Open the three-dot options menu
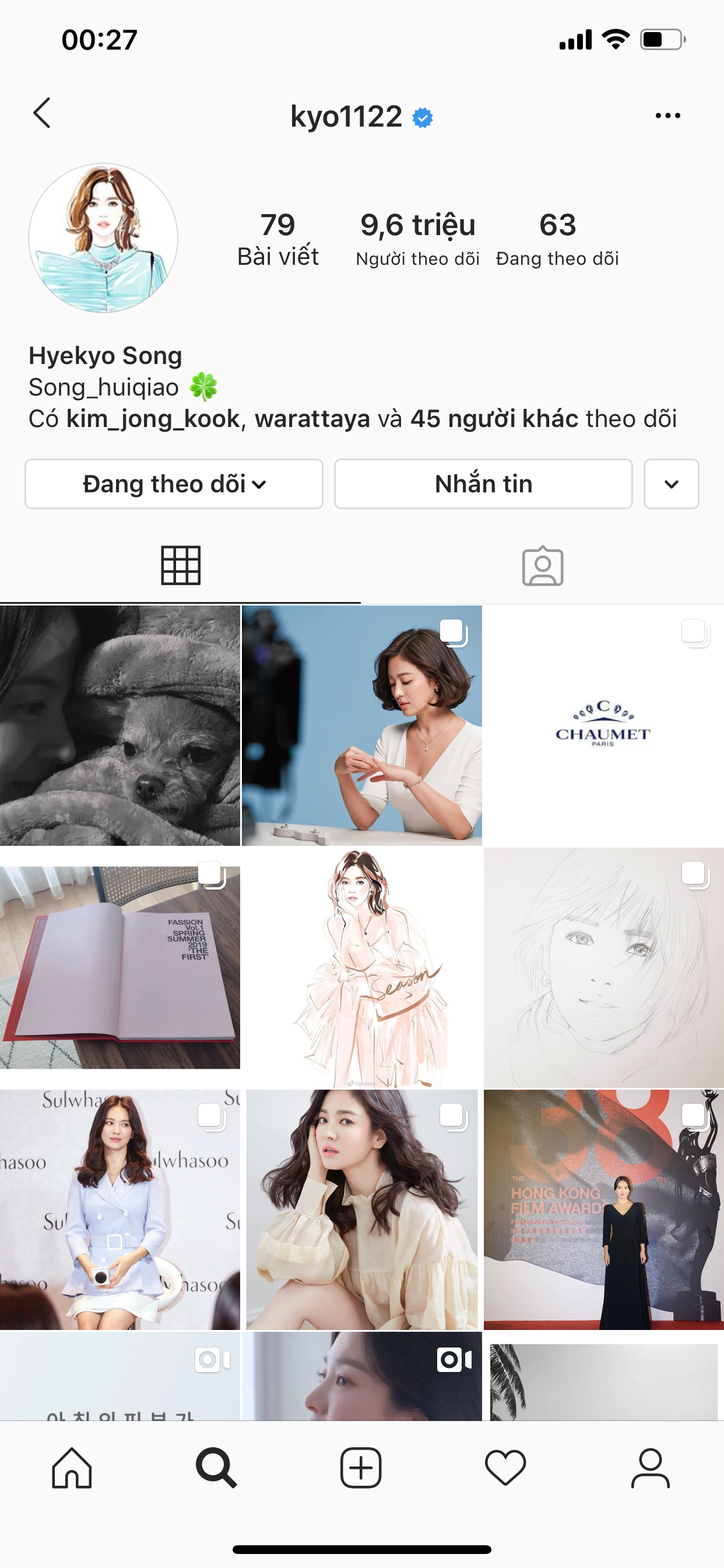The width and height of the screenshot is (724, 1568). pyautogui.click(x=667, y=115)
